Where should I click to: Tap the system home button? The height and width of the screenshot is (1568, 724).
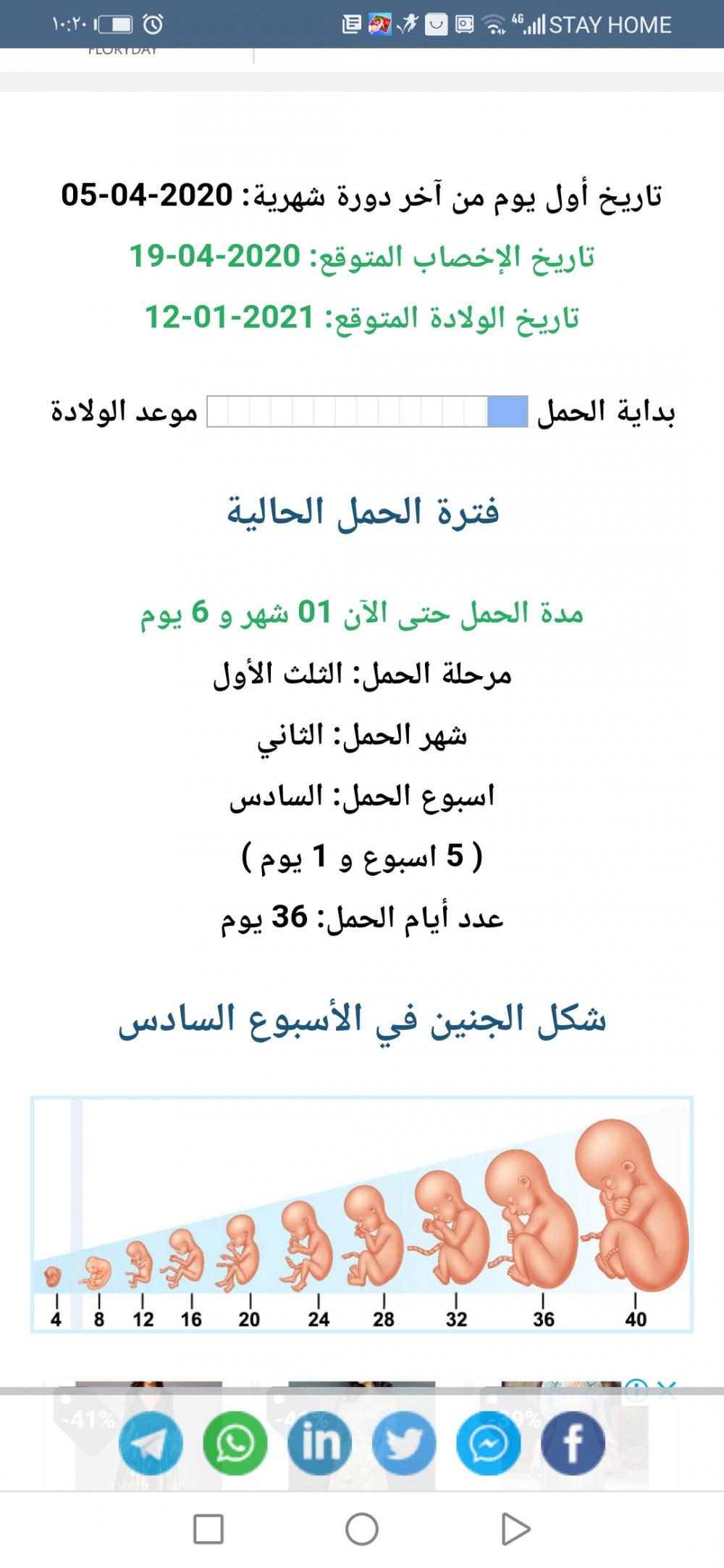pos(362,1530)
